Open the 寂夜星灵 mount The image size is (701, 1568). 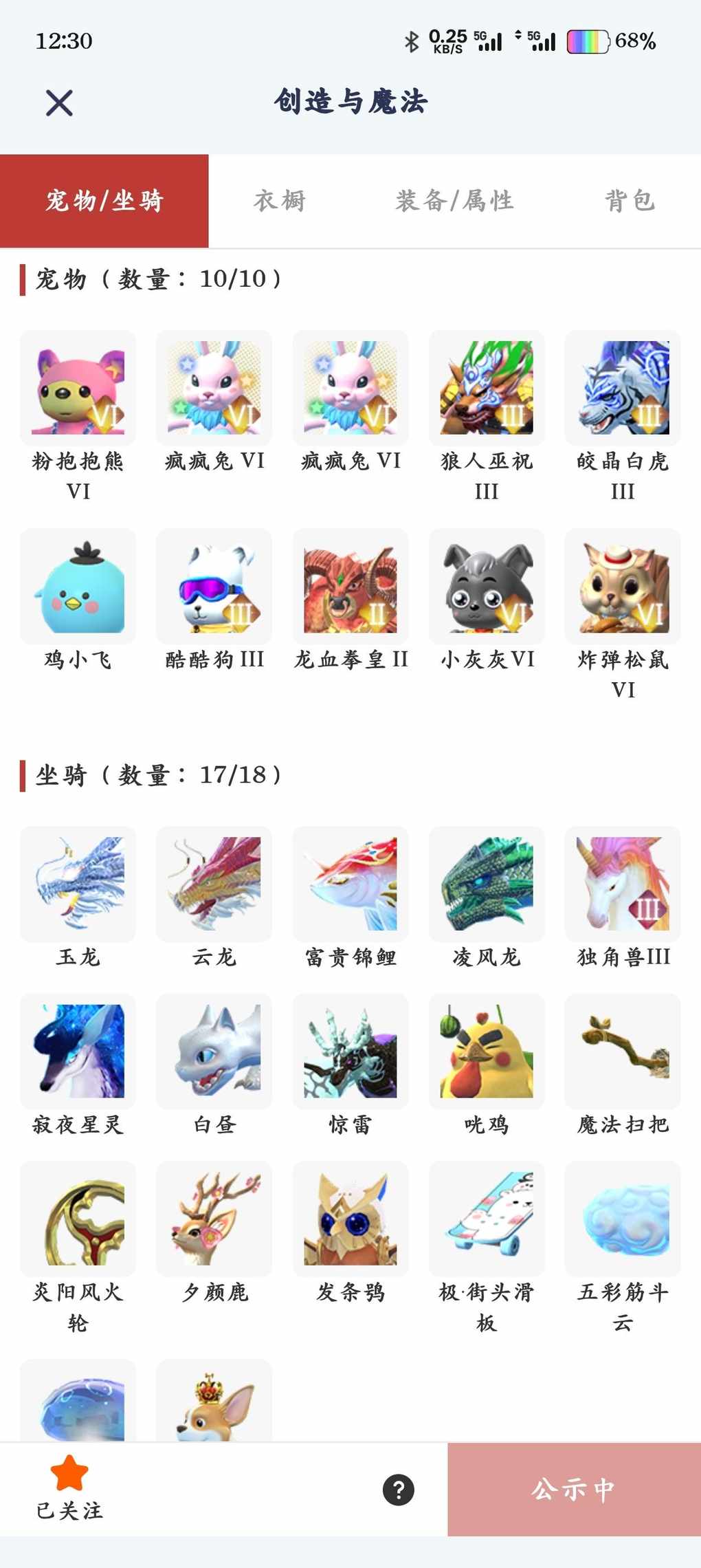pos(78,1052)
